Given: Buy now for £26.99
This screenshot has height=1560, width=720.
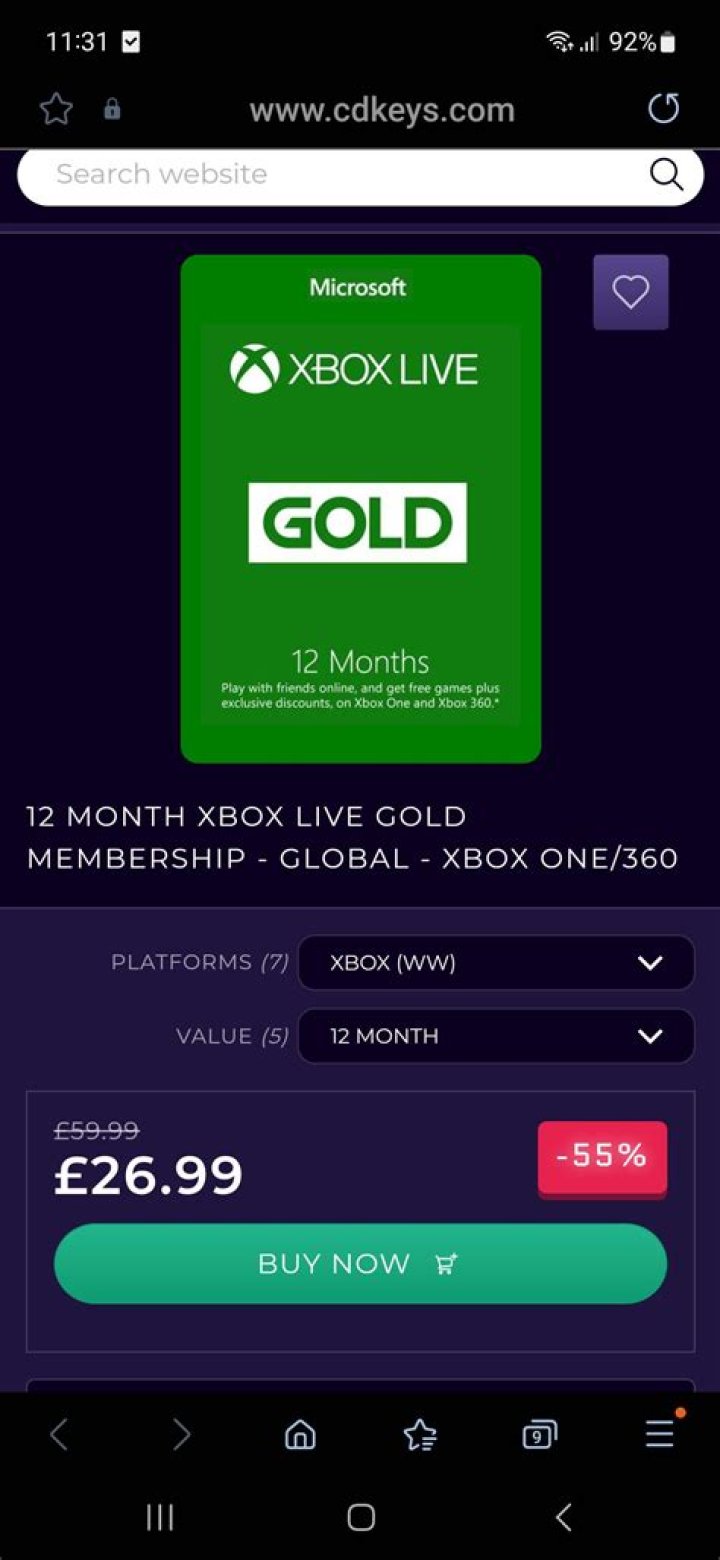Looking at the screenshot, I should tap(360, 1263).
